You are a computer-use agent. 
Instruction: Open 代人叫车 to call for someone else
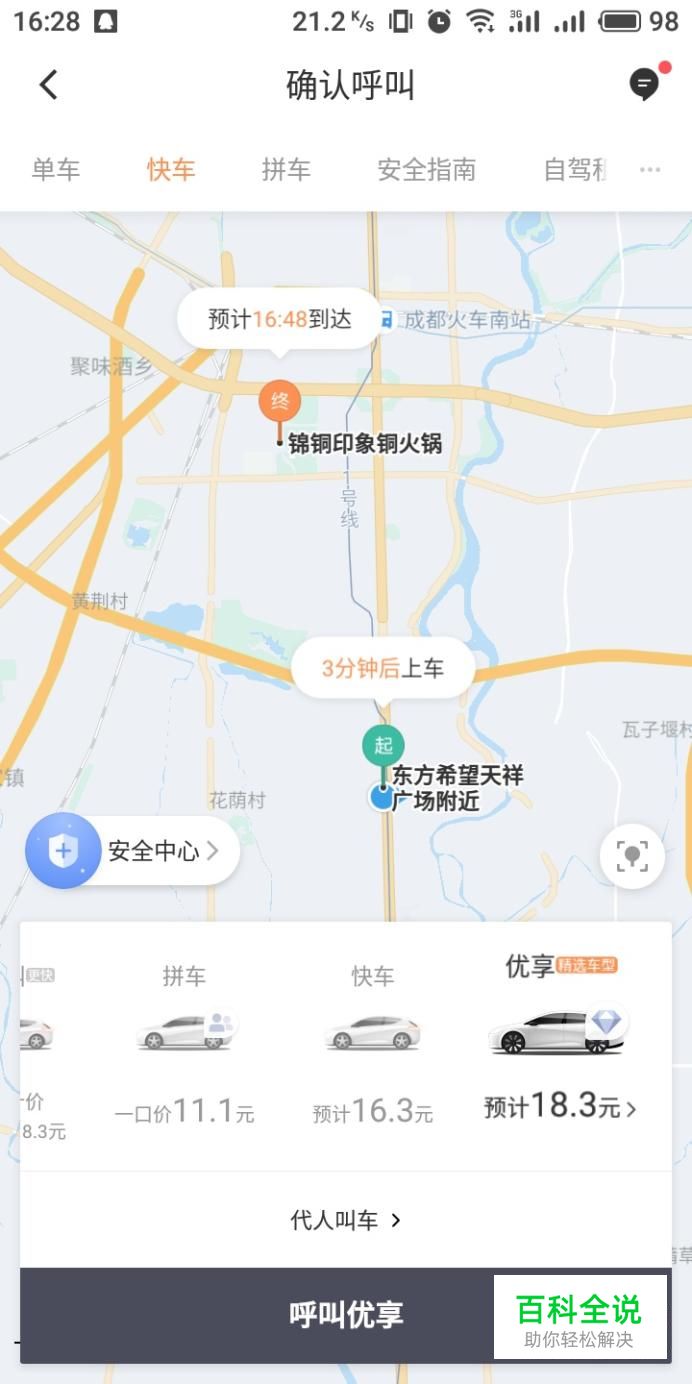pyautogui.click(x=345, y=1220)
